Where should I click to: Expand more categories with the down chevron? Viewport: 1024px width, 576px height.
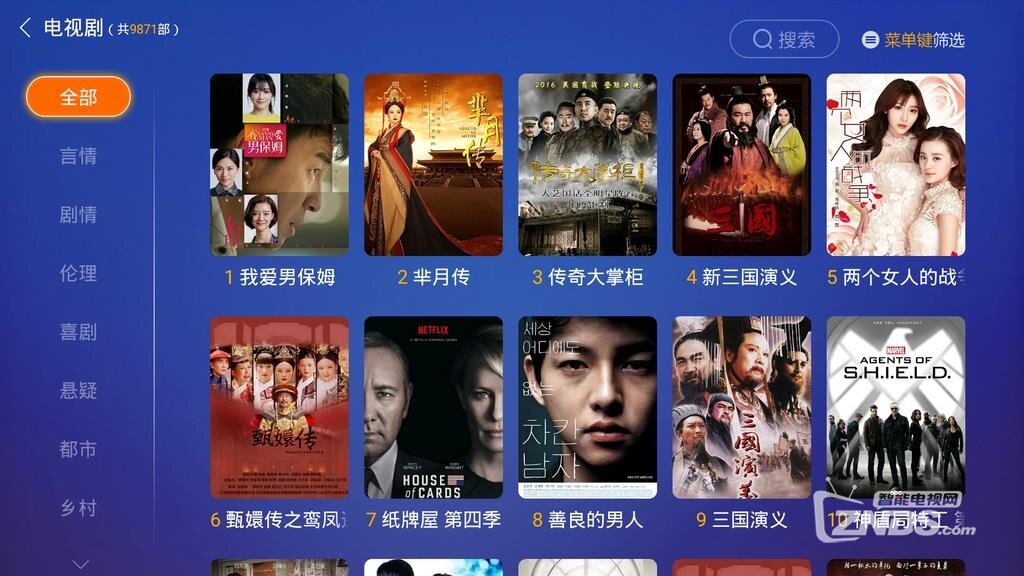click(x=80, y=565)
